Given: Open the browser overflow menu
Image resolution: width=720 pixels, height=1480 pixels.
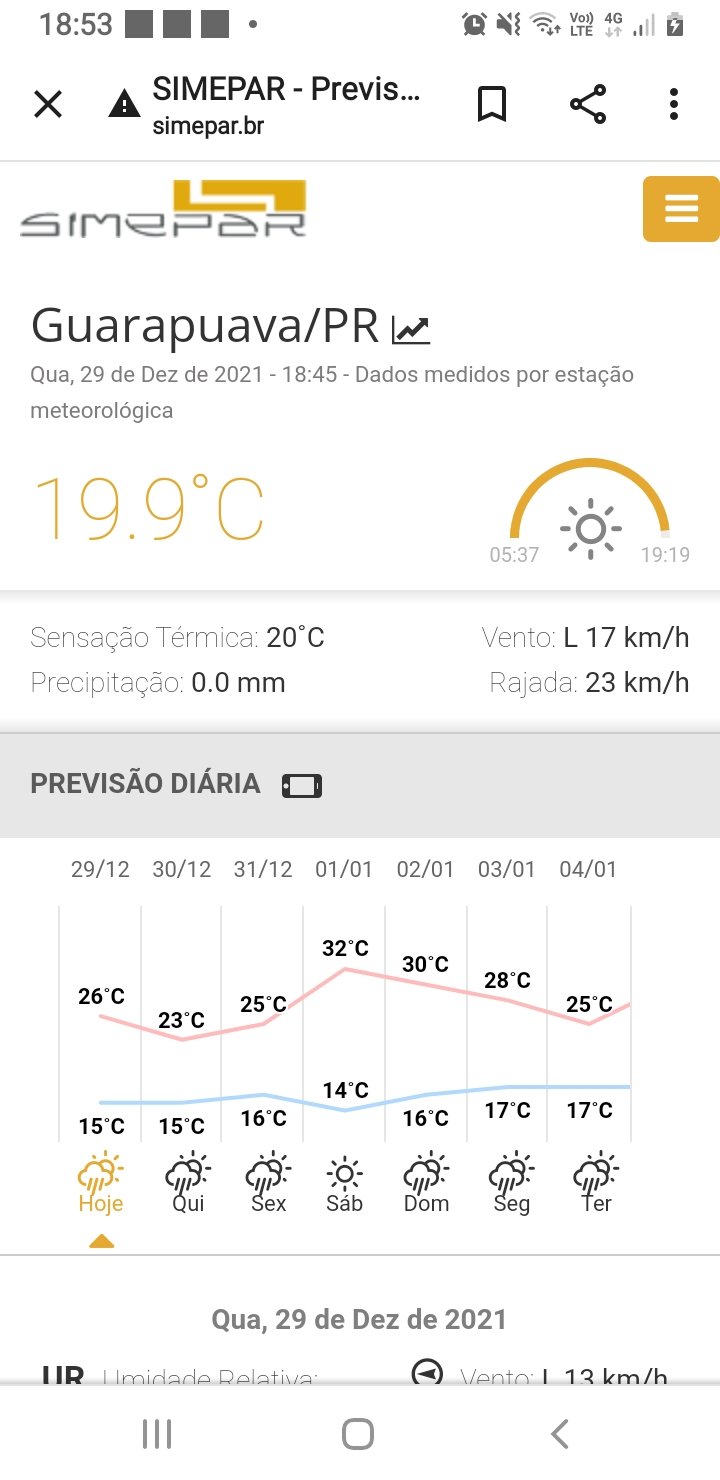Looking at the screenshot, I should 675,104.
